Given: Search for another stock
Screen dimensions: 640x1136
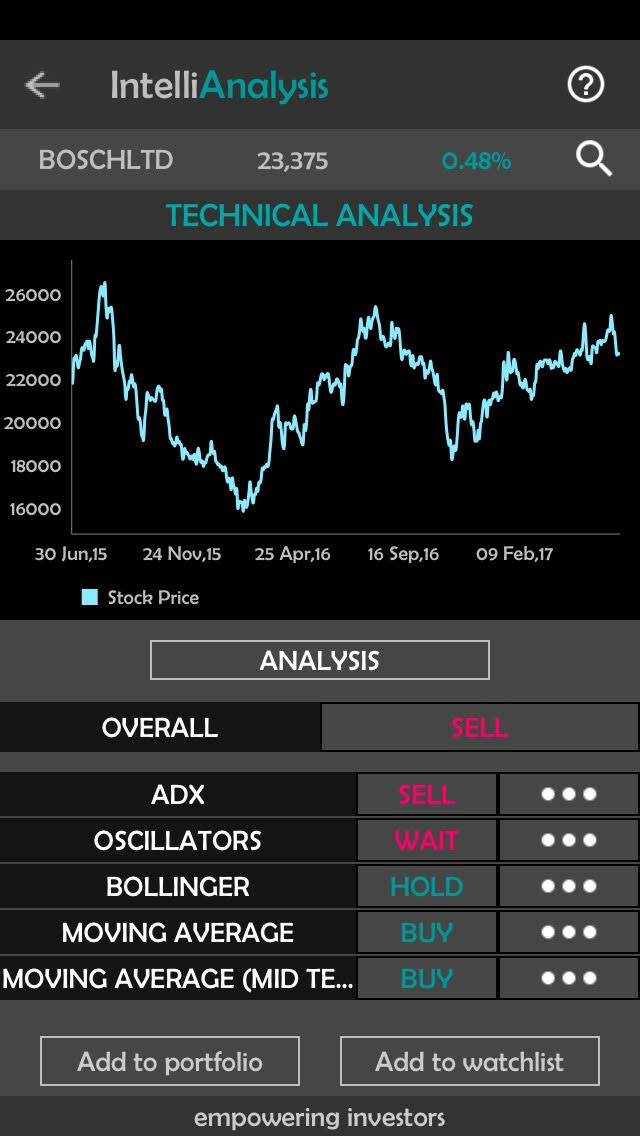Looking at the screenshot, I should [594, 159].
